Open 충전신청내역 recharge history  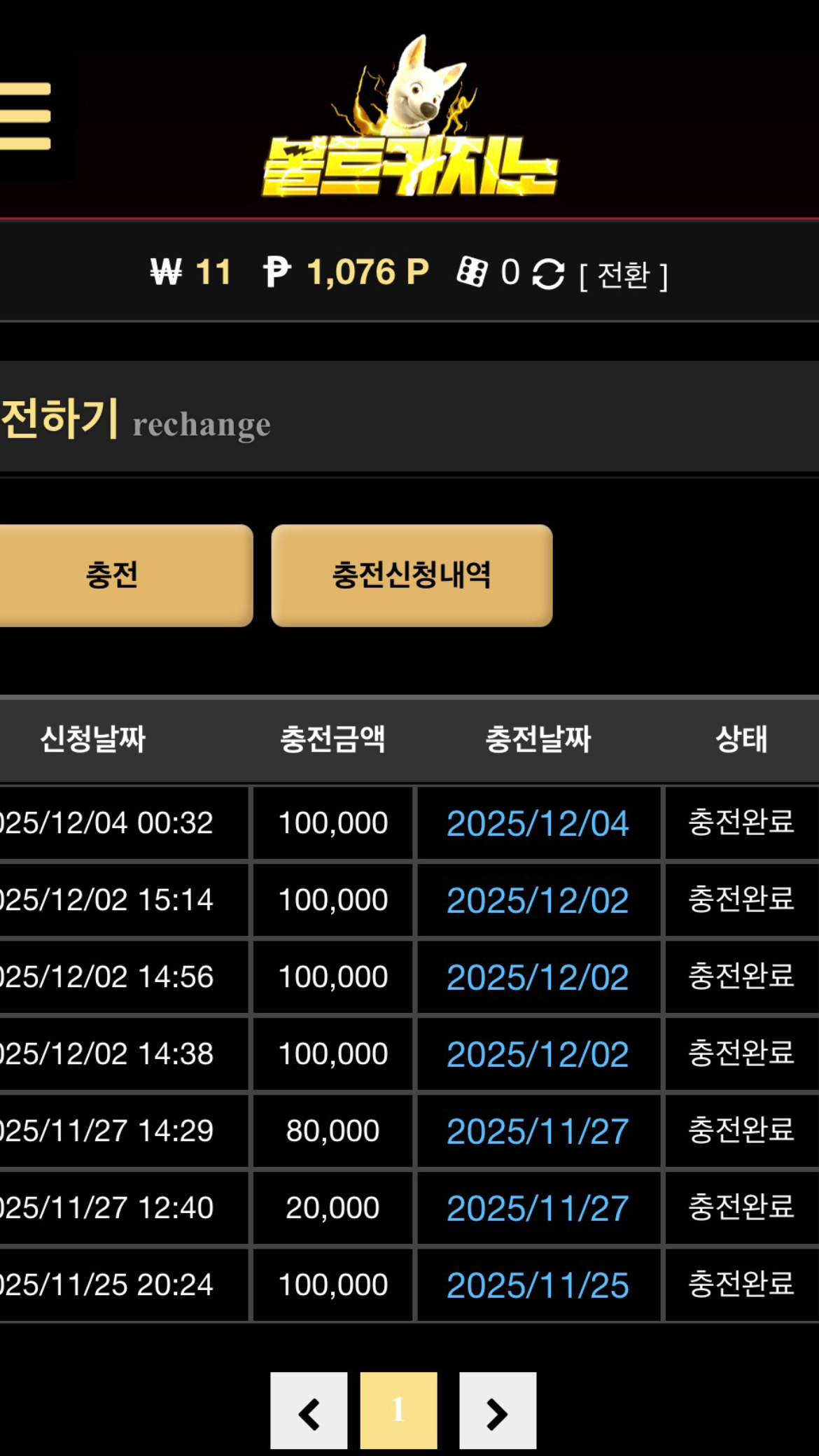(x=412, y=575)
